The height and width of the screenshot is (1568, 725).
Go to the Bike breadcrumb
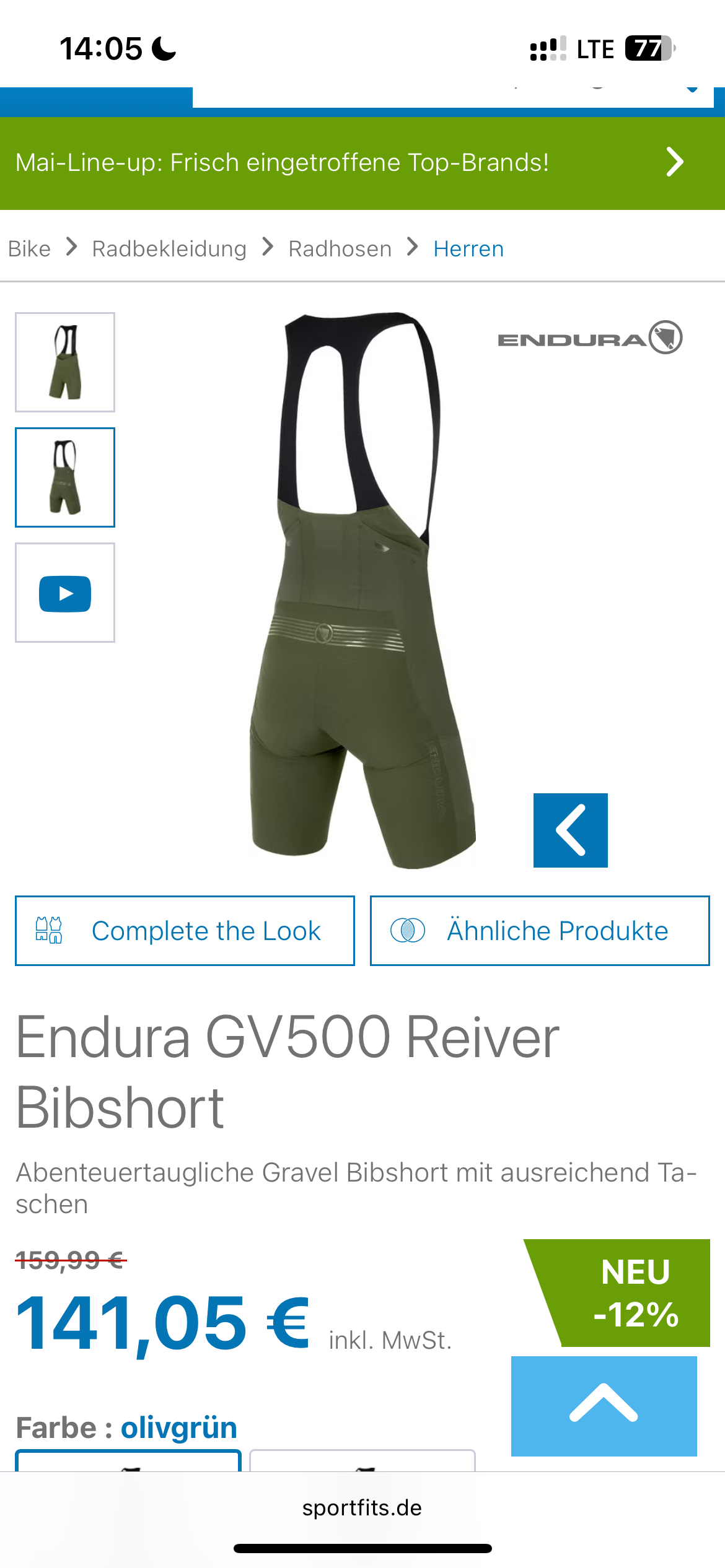pos(29,249)
